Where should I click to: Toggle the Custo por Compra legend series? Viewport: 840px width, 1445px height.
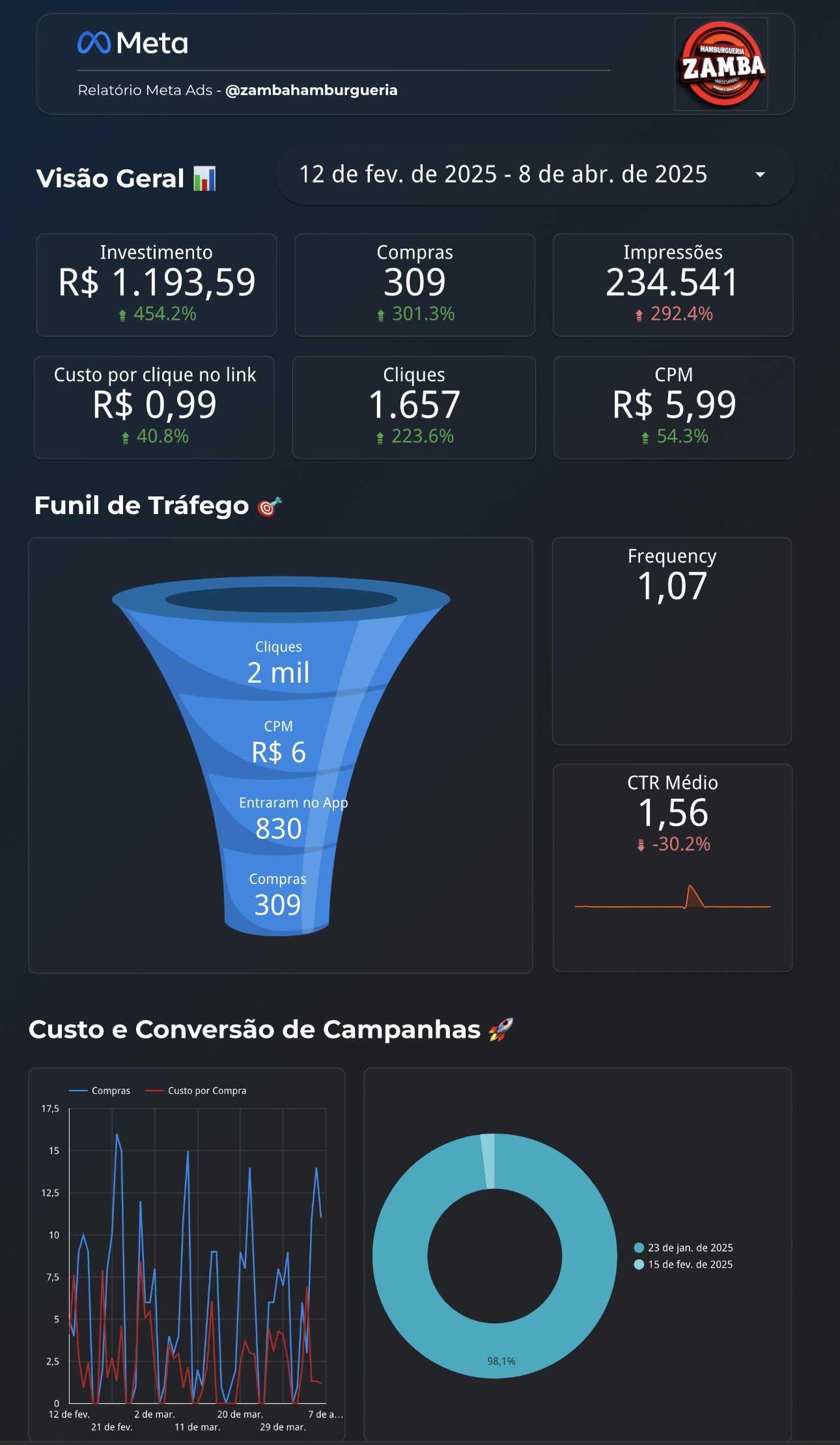pyautogui.click(x=206, y=1091)
